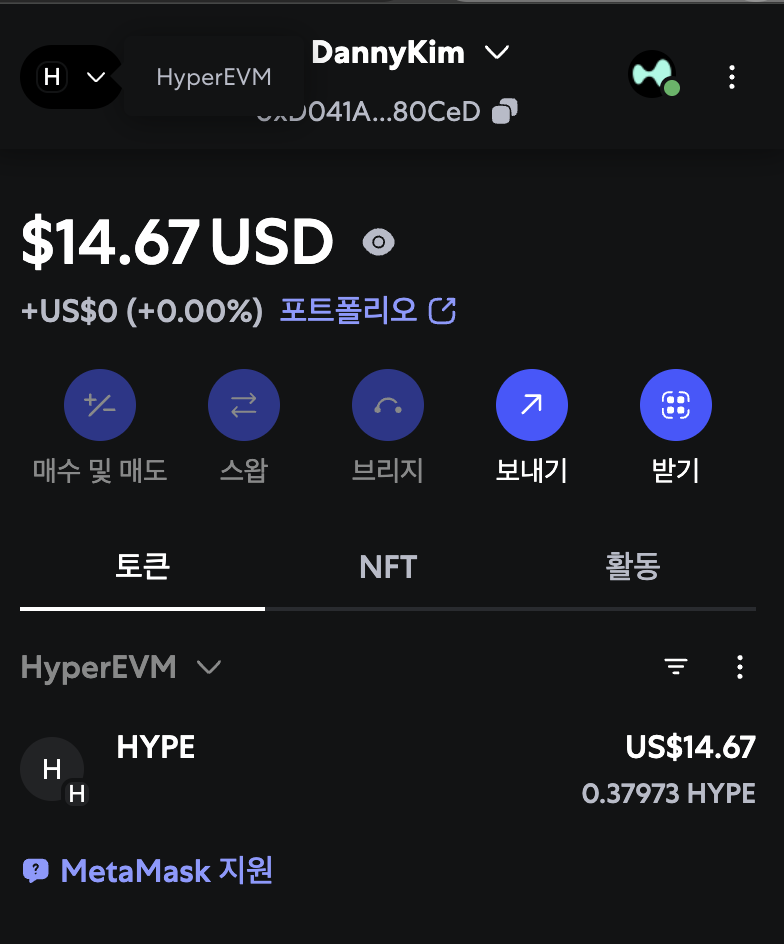Tap the 스왑 swap button
This screenshot has height=944, width=784.
click(243, 405)
